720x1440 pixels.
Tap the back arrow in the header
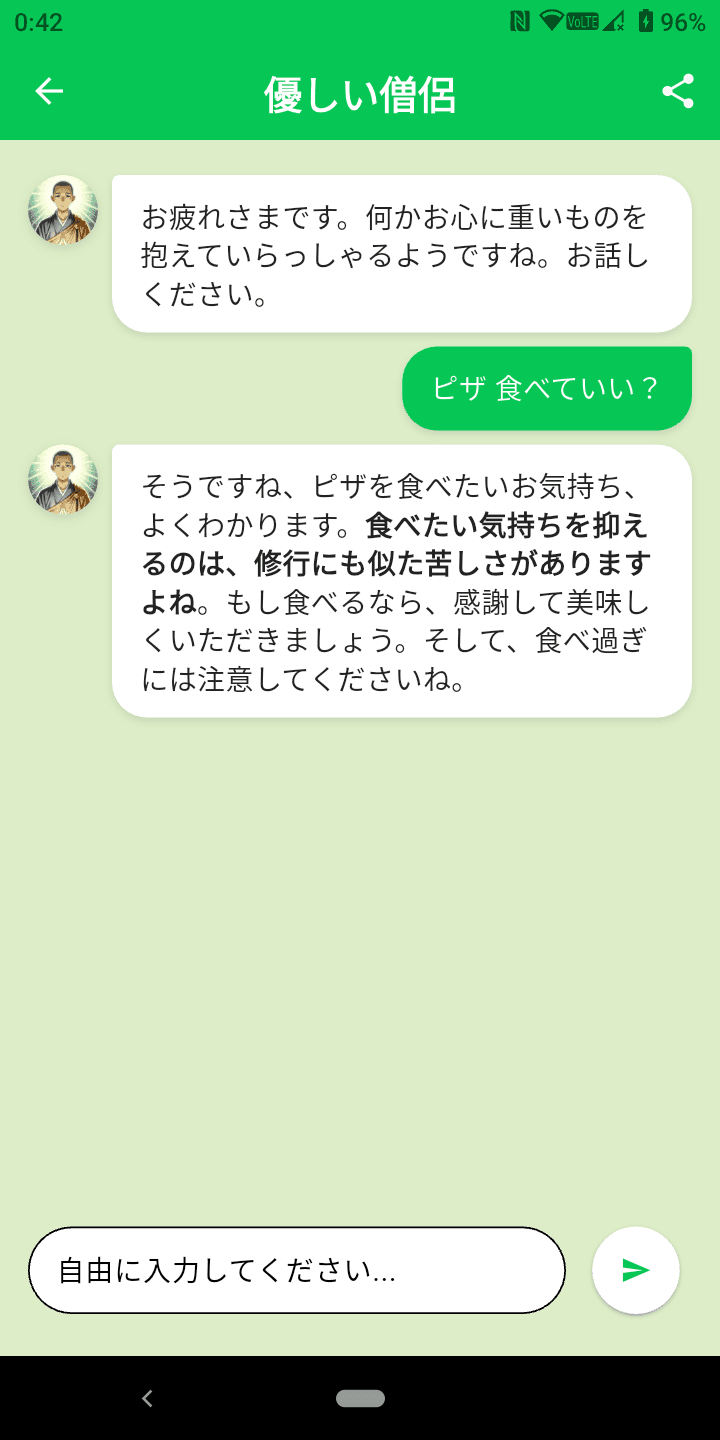point(47,90)
